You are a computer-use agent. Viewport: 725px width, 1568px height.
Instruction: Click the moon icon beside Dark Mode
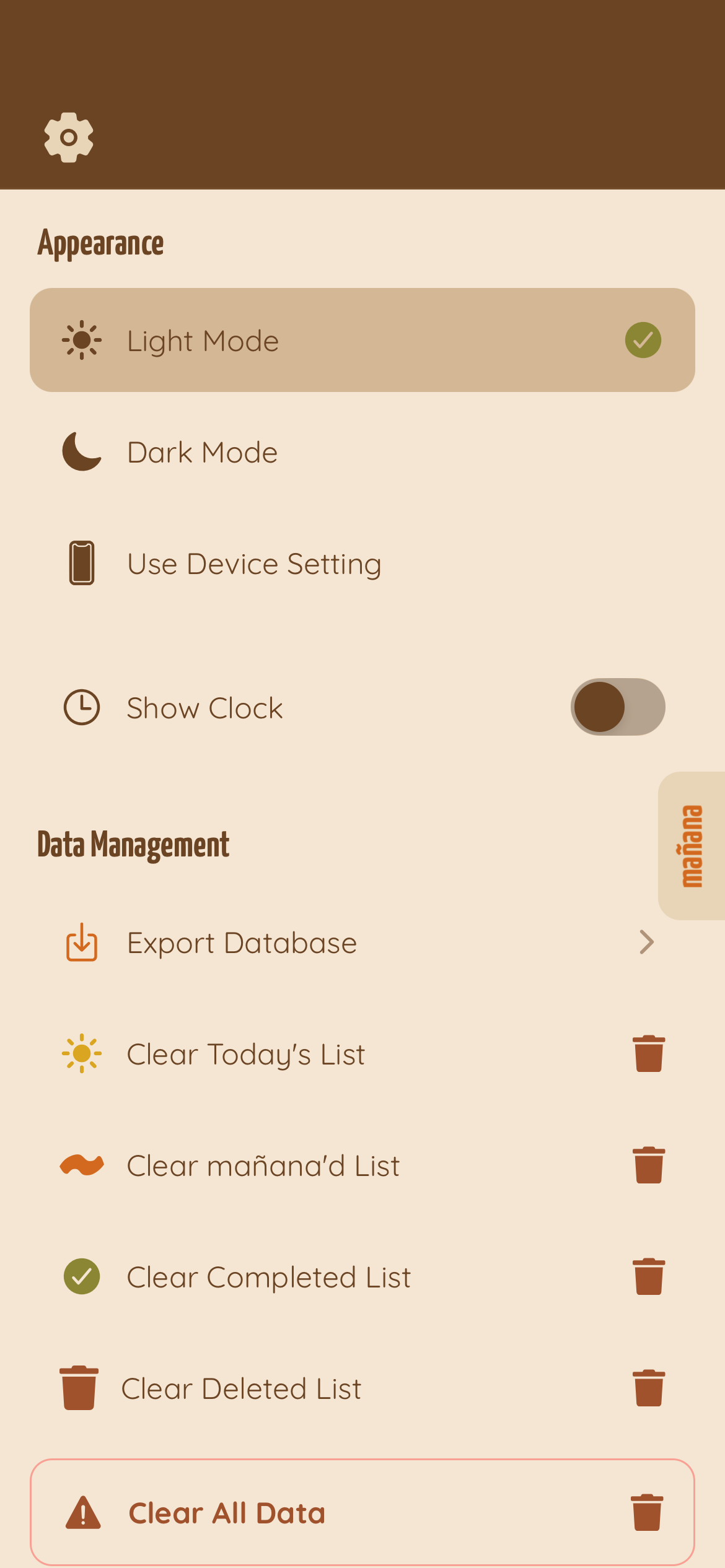point(81,452)
